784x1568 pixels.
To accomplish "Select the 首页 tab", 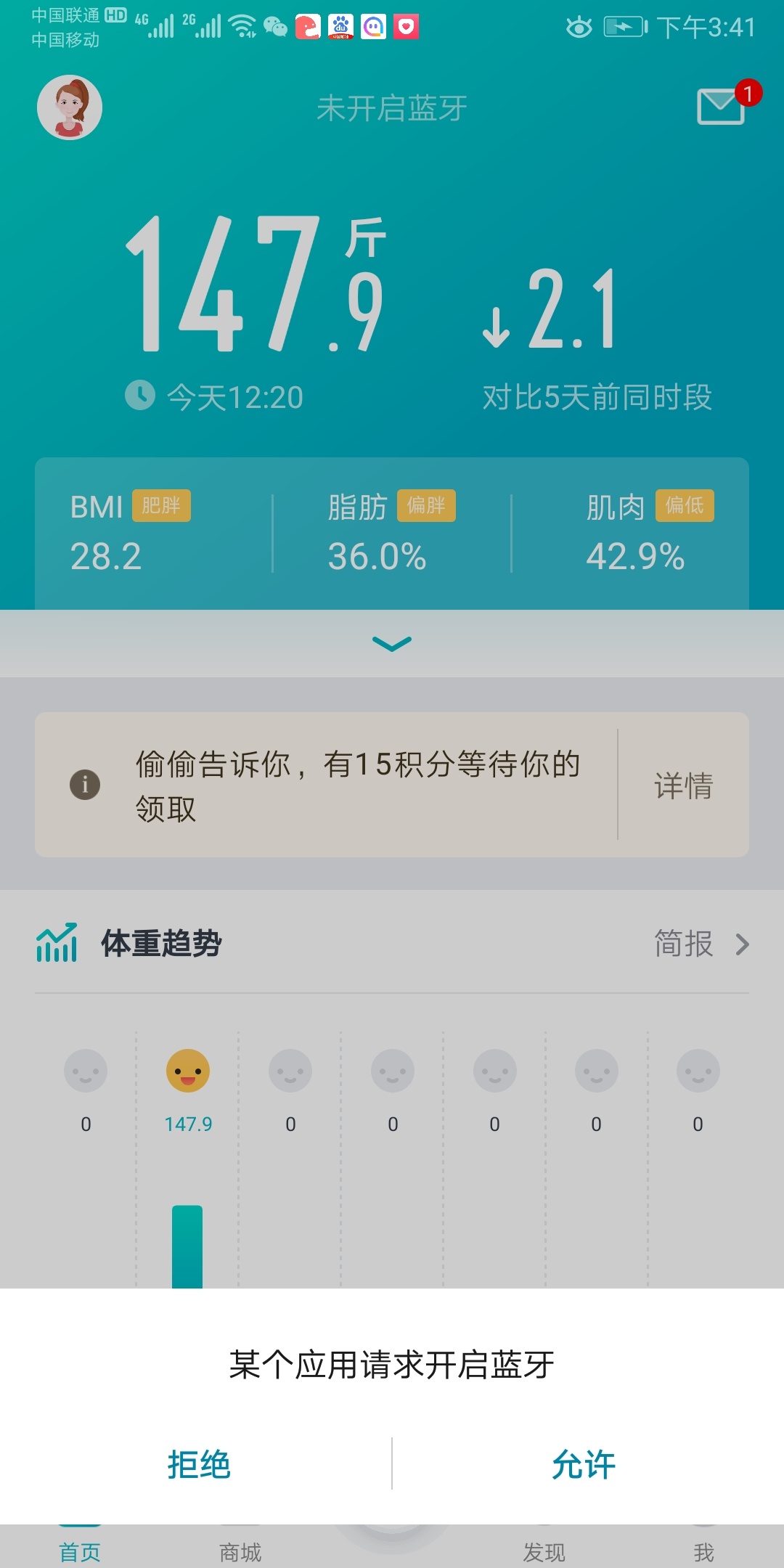I will point(80,1552).
